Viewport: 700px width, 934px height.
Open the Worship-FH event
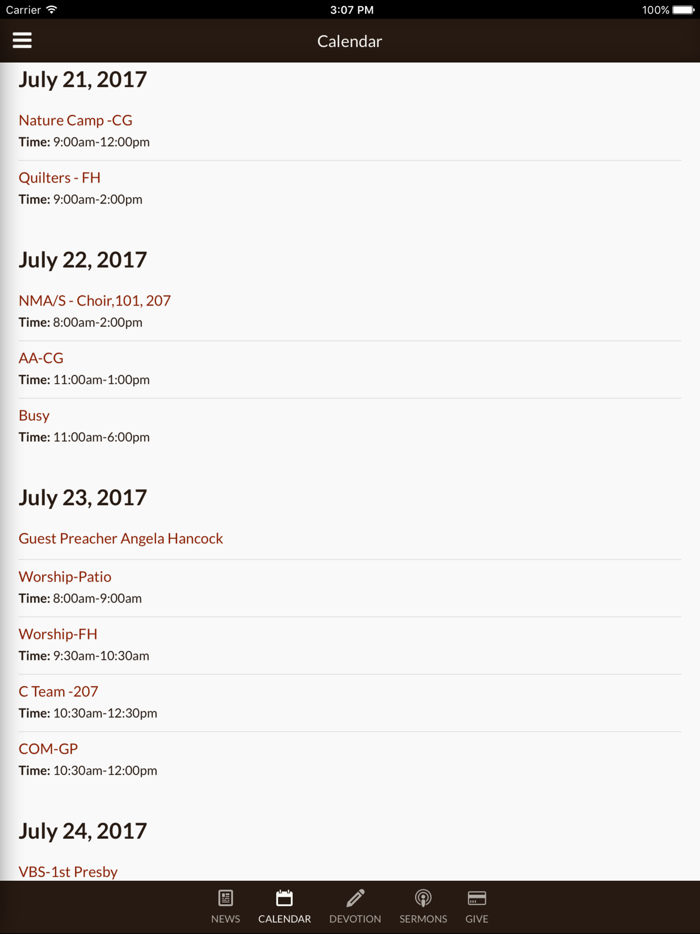(x=58, y=634)
